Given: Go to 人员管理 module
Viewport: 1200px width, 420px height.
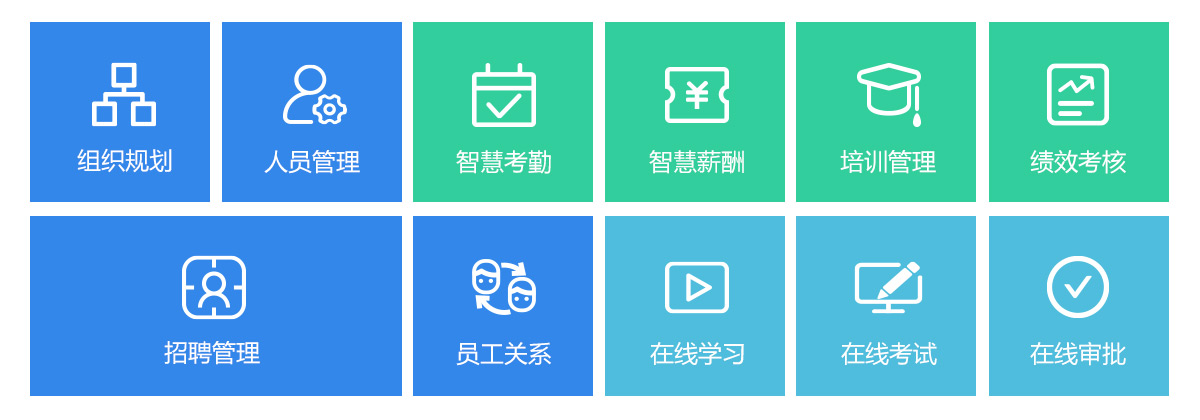Looking at the screenshot, I should (312, 112).
